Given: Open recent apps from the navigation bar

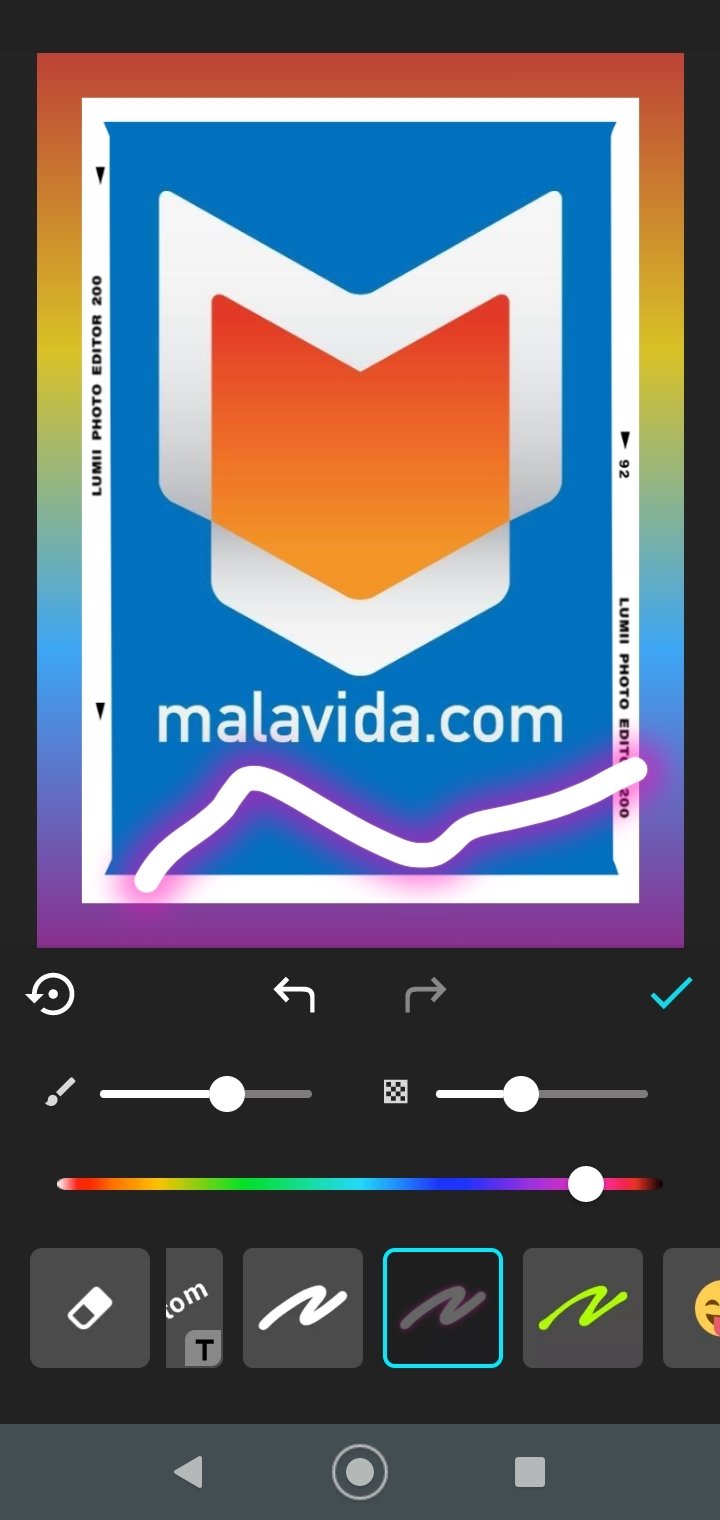Looking at the screenshot, I should point(530,1472).
